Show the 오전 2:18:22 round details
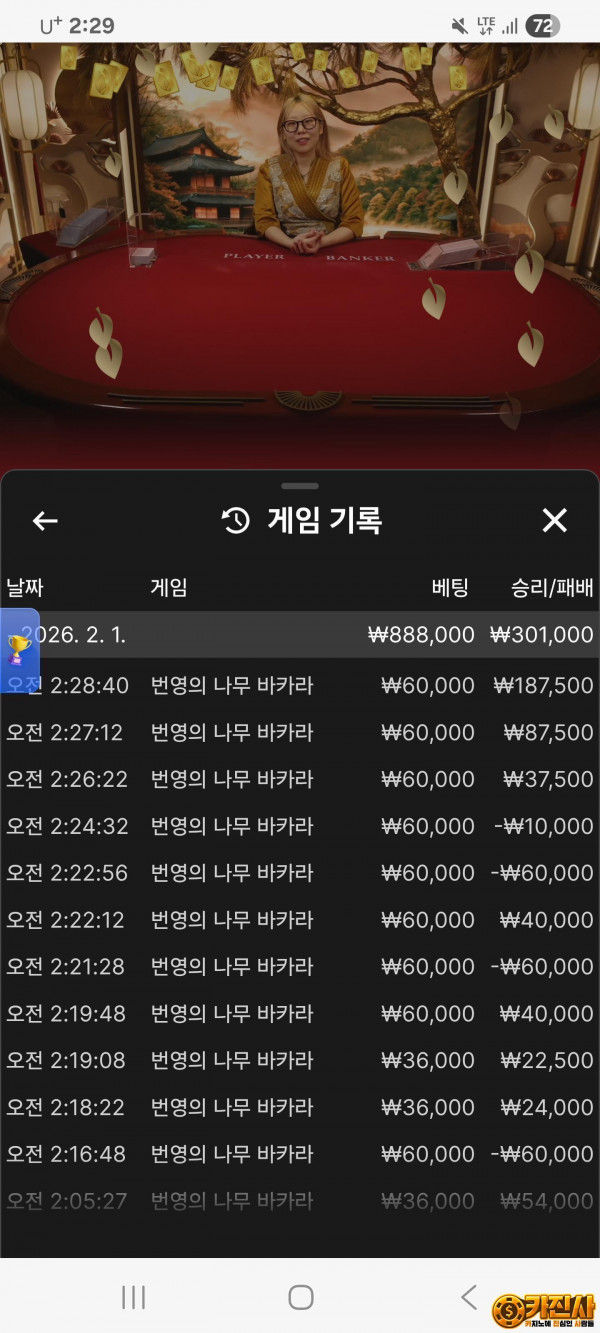The image size is (600, 1333). coord(300,1107)
